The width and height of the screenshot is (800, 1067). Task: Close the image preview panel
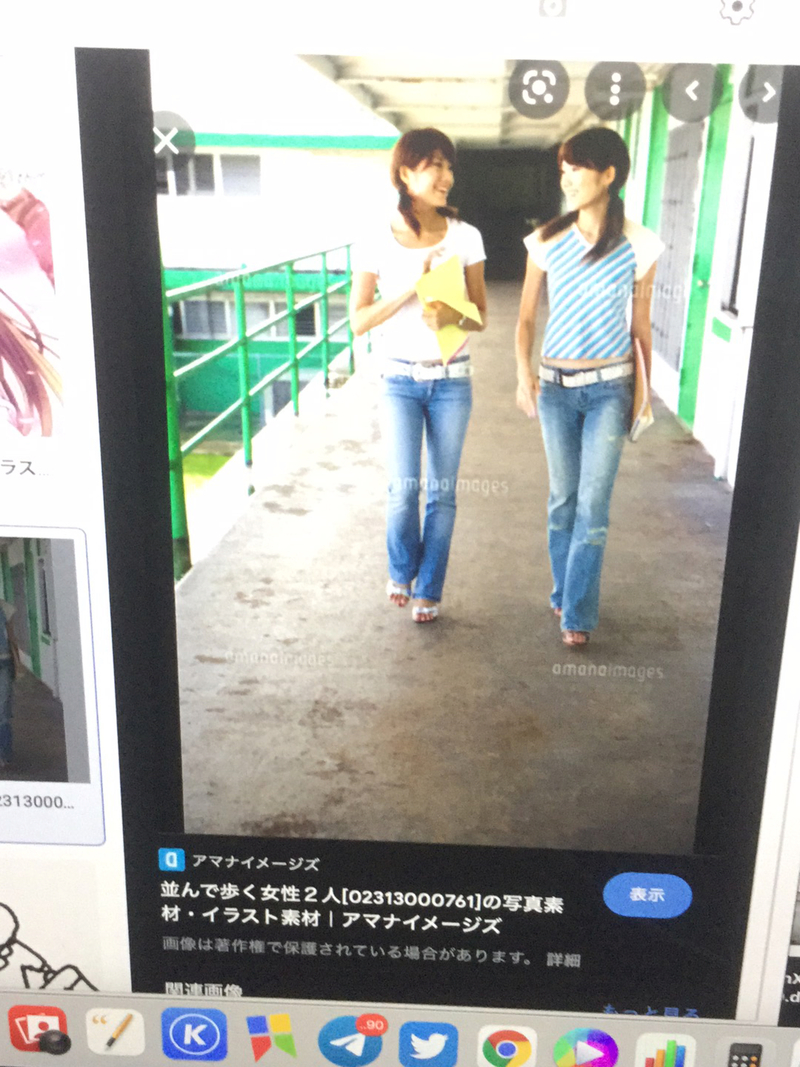[166, 141]
